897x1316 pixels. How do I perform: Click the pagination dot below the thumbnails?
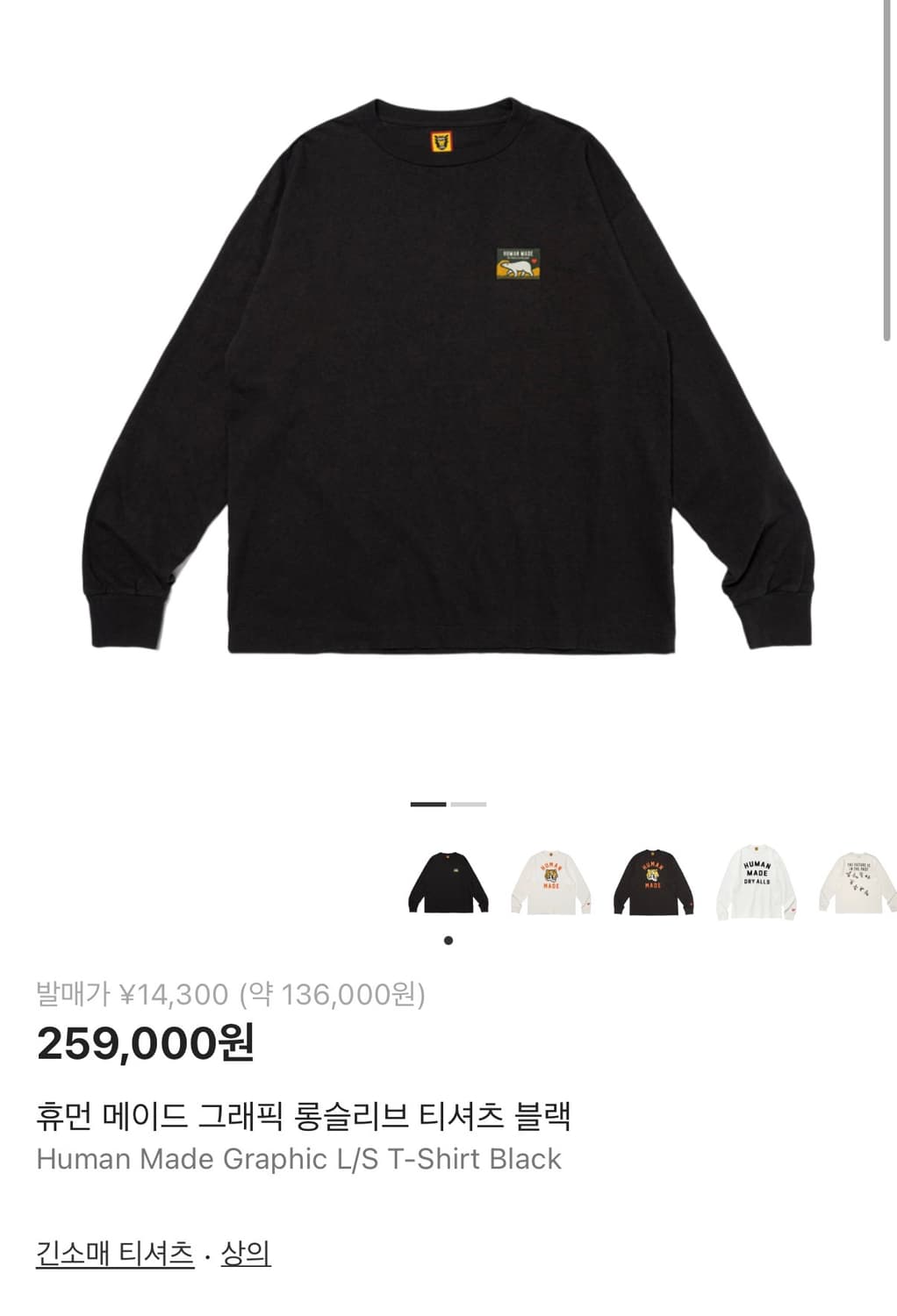(x=449, y=940)
